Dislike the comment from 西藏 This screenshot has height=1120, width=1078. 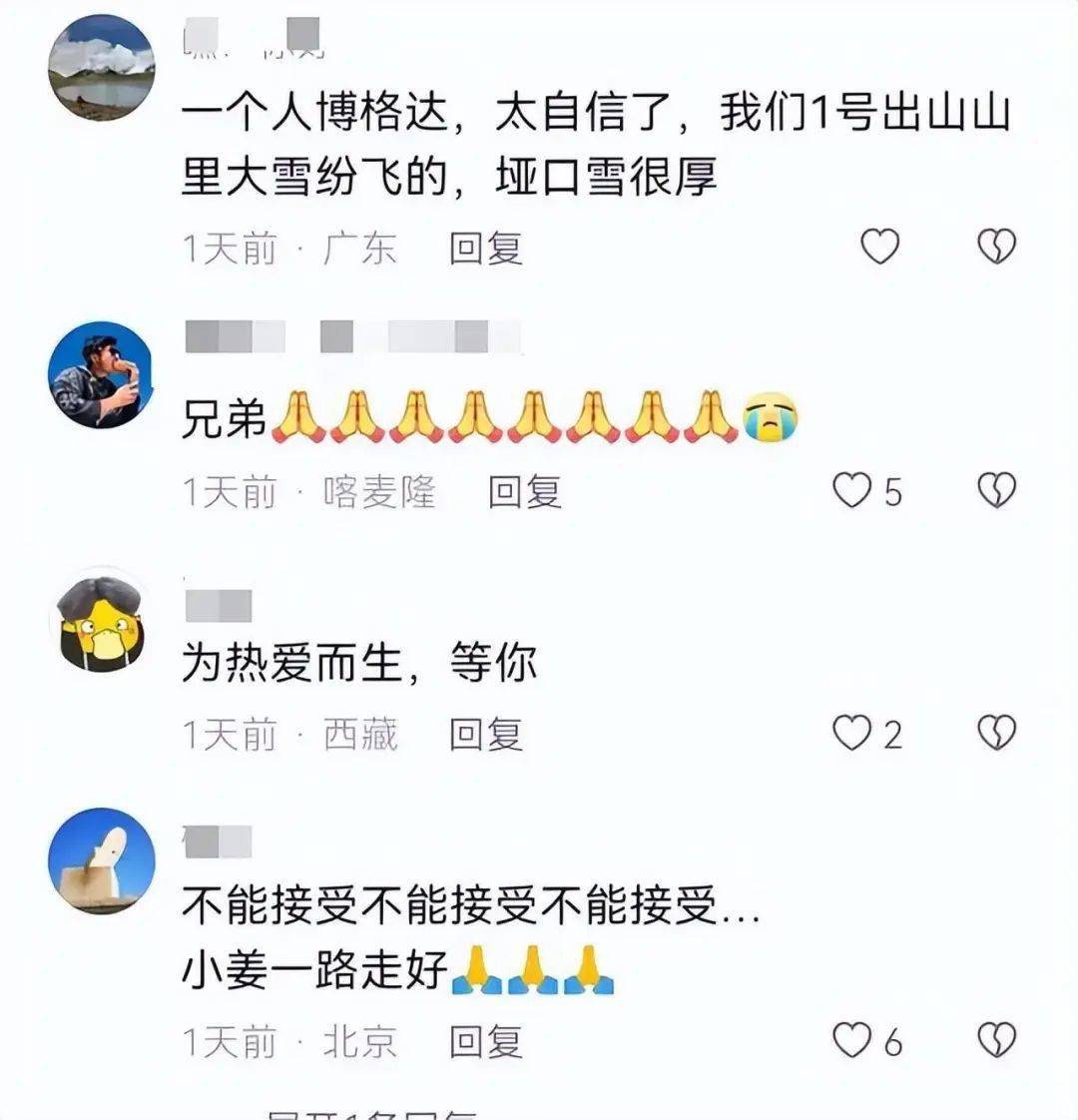point(995,734)
